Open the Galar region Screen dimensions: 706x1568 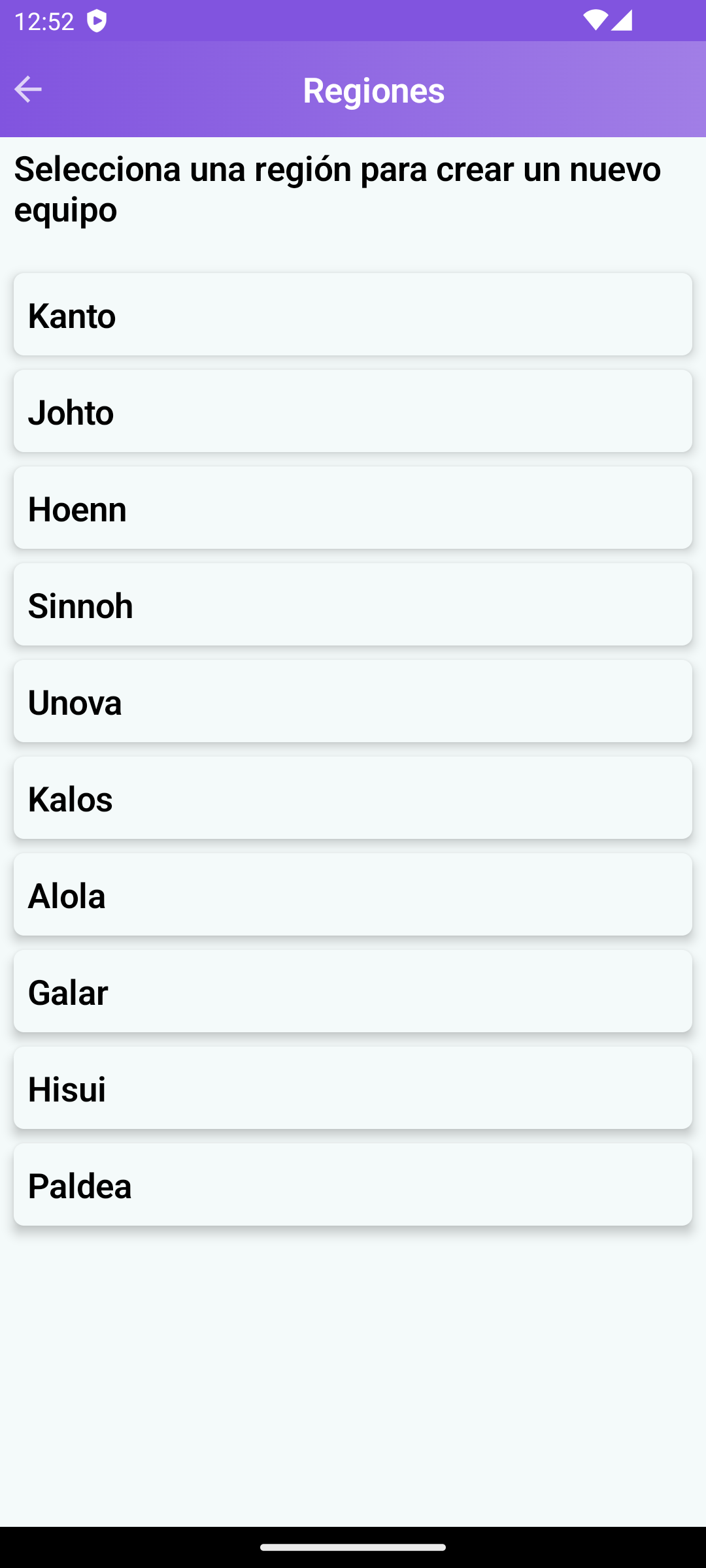pyautogui.click(x=353, y=991)
